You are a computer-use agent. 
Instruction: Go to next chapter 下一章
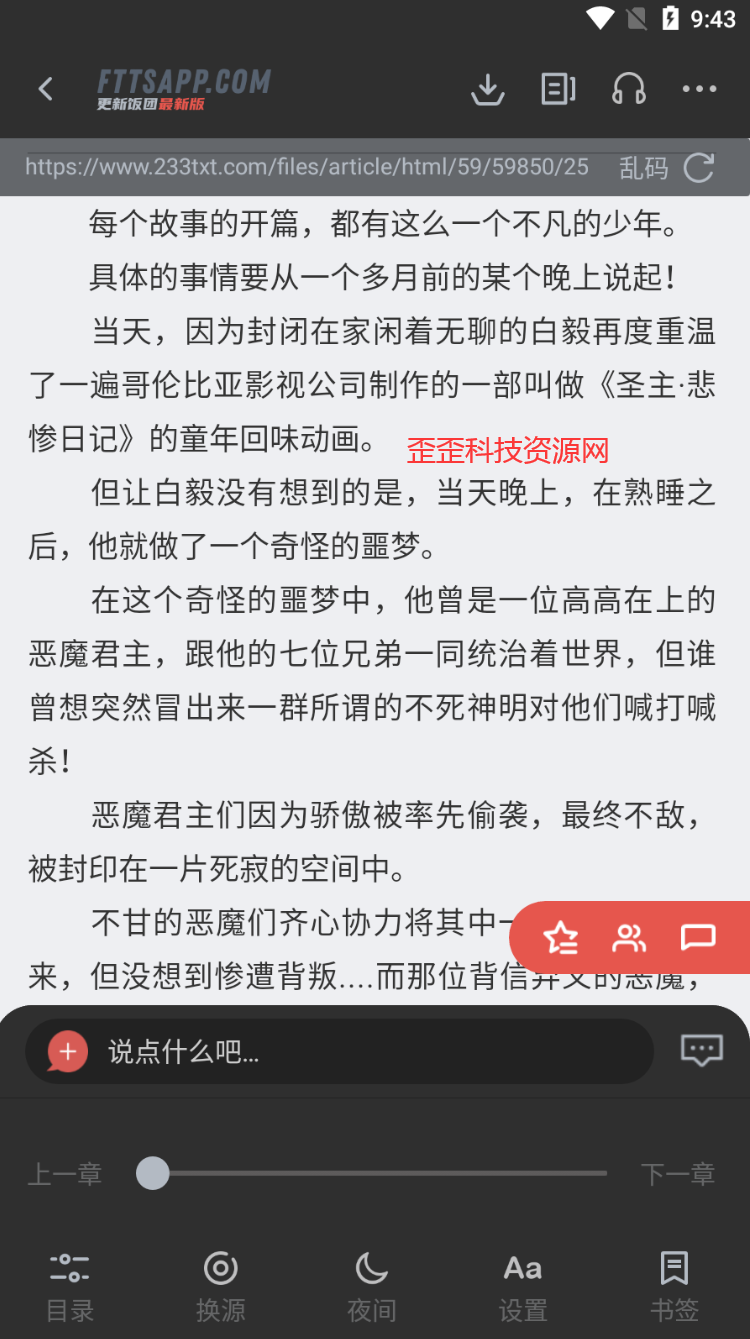pyautogui.click(x=678, y=1174)
